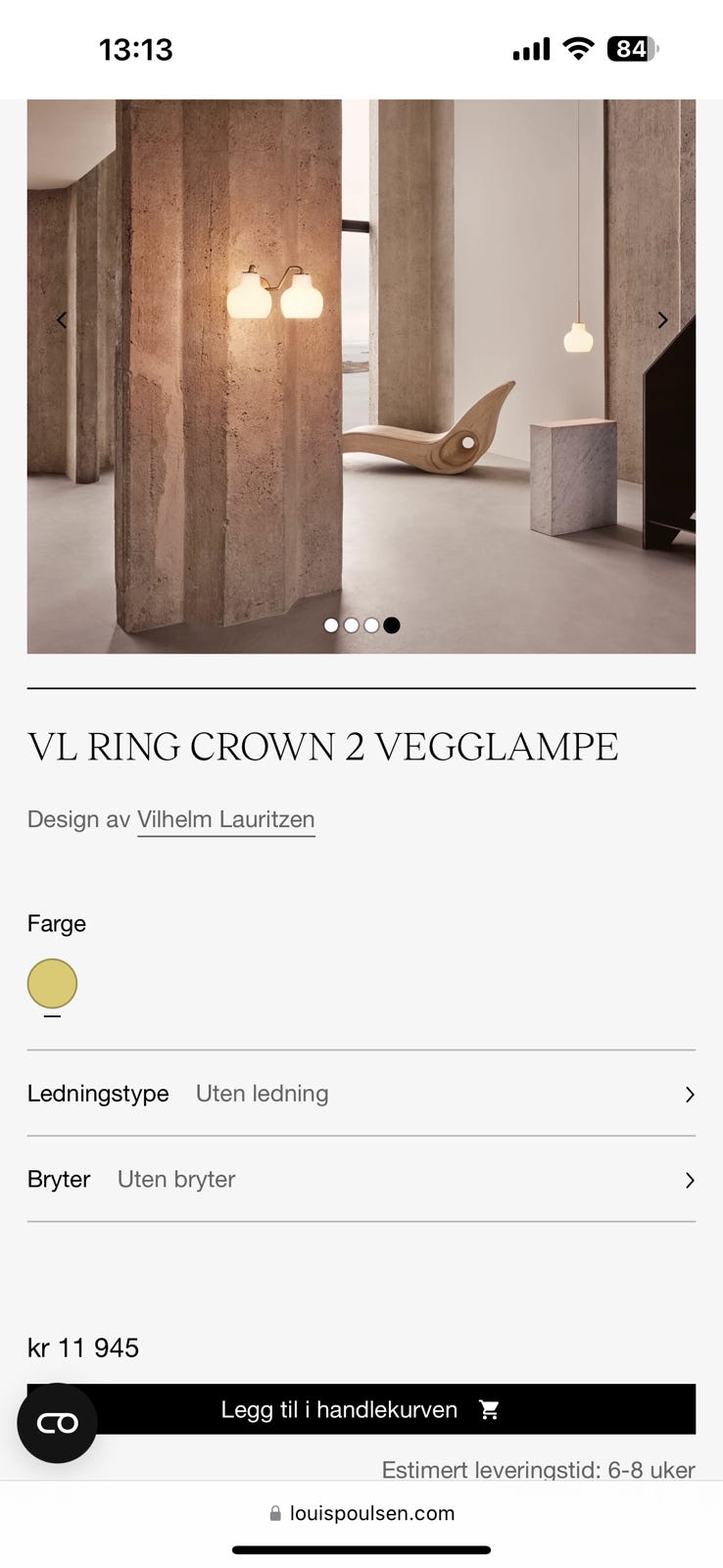Select the third carousel dot
723x1568 pixels.
pyautogui.click(x=371, y=624)
